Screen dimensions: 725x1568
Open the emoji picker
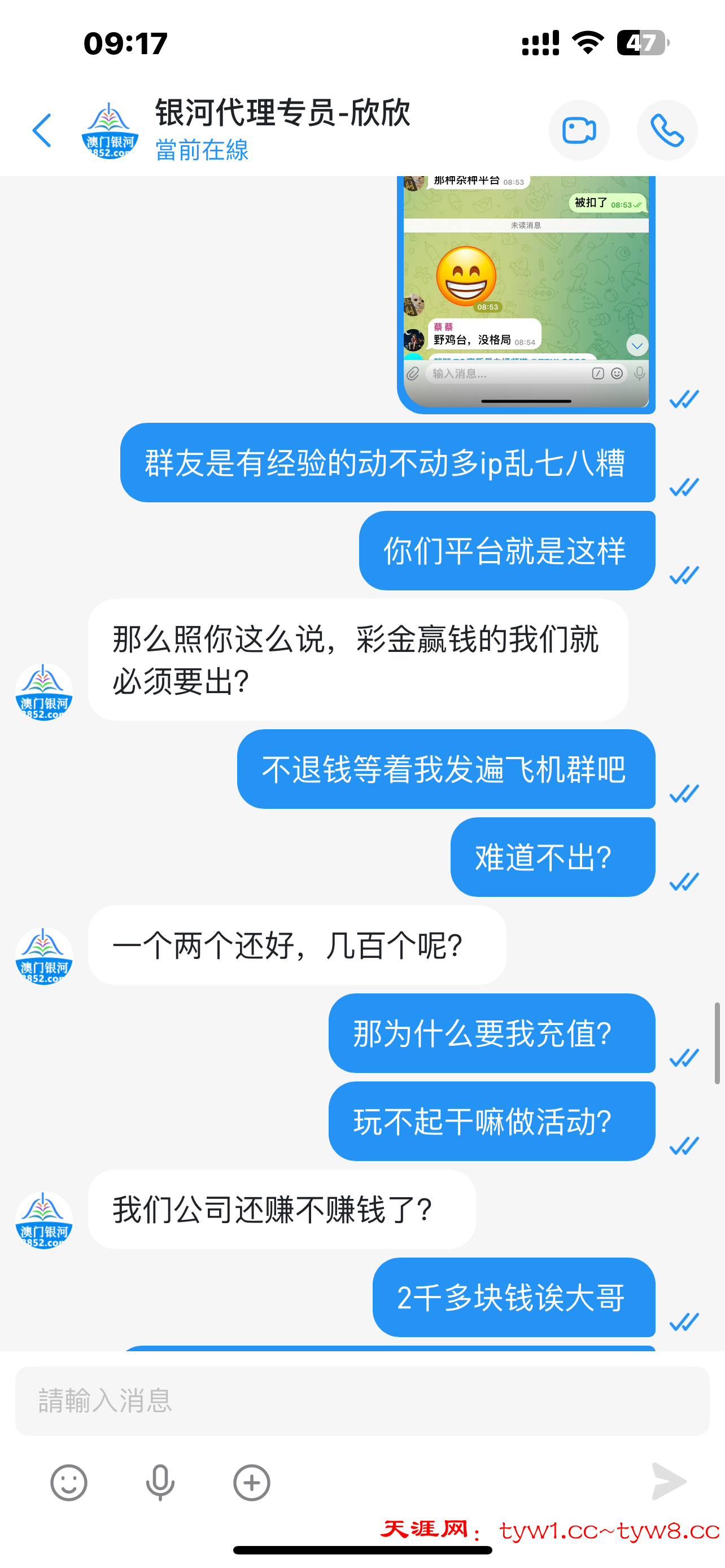68,1482
